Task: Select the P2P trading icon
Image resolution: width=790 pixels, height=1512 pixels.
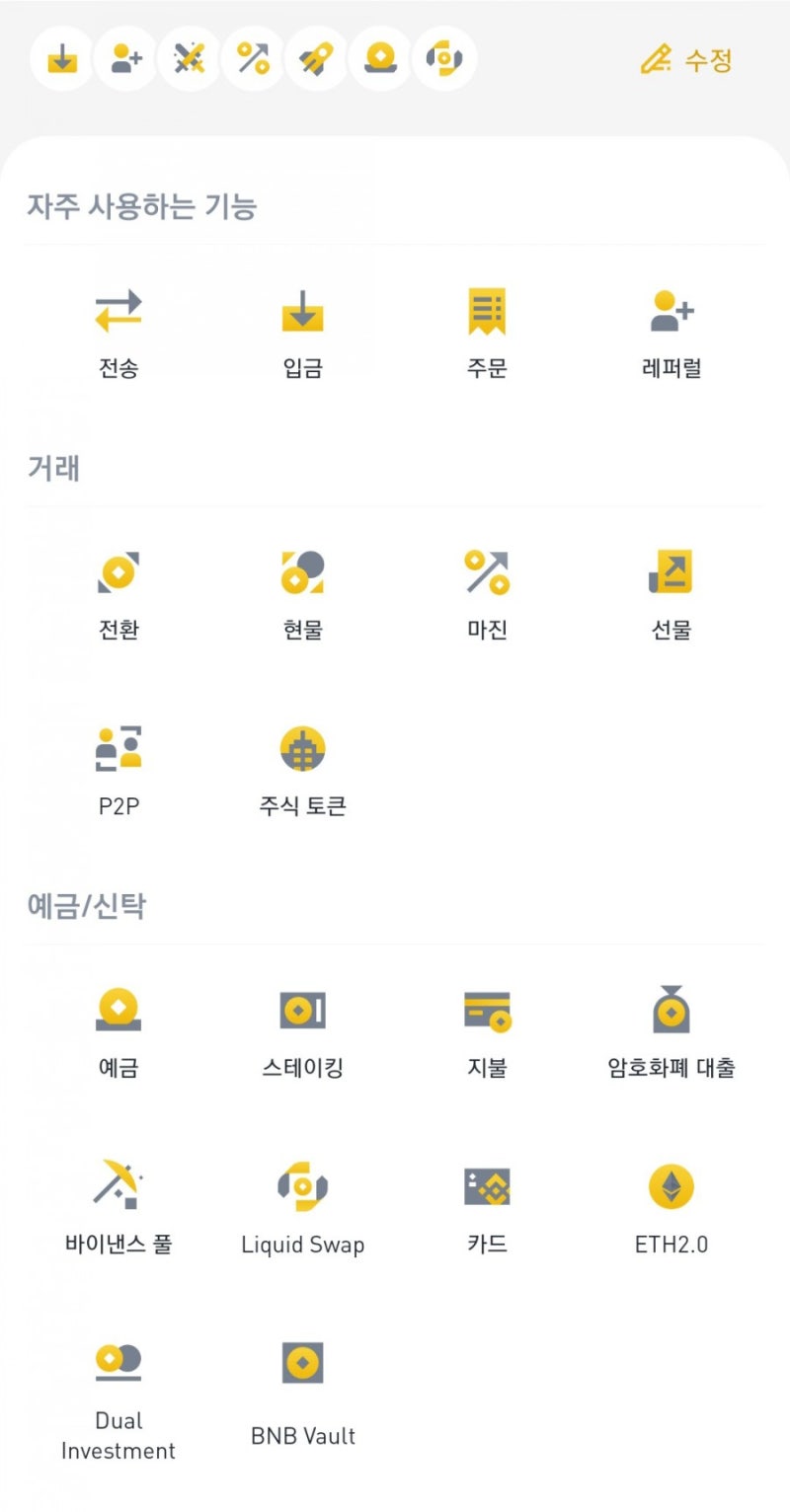Action: click(x=118, y=750)
